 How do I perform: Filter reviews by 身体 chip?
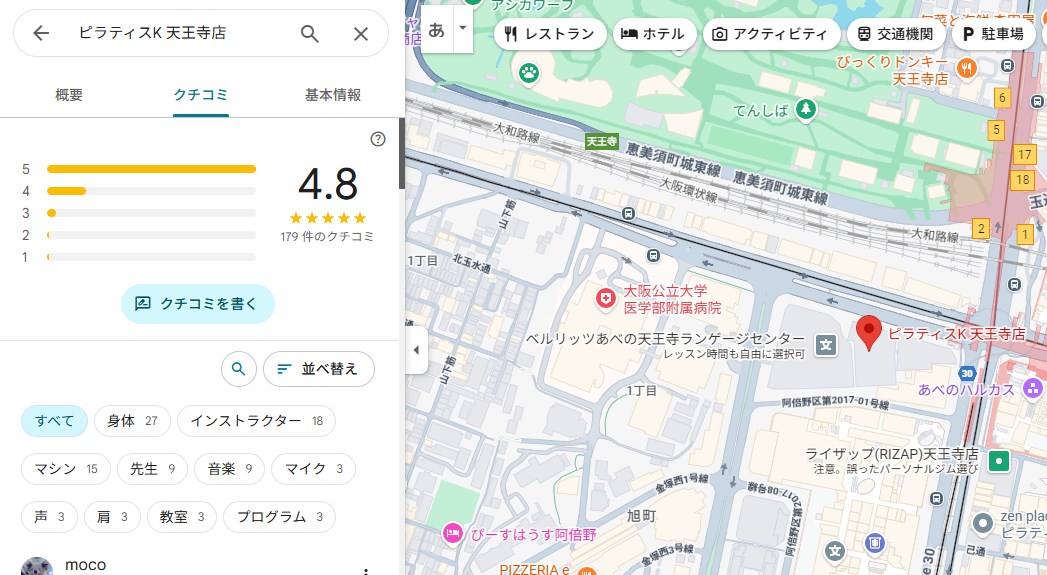click(x=132, y=421)
